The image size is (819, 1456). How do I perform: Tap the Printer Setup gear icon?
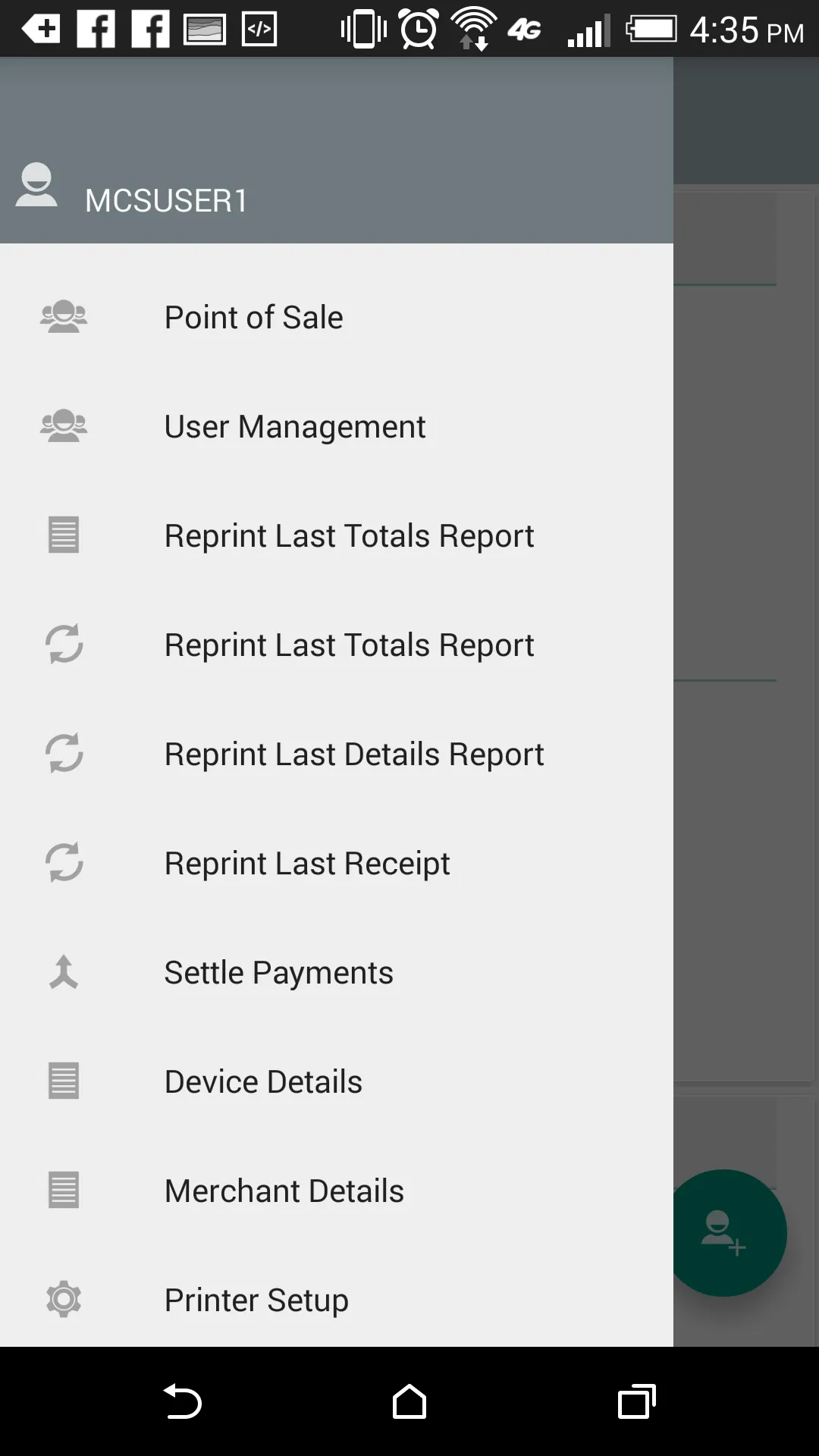click(x=64, y=1300)
